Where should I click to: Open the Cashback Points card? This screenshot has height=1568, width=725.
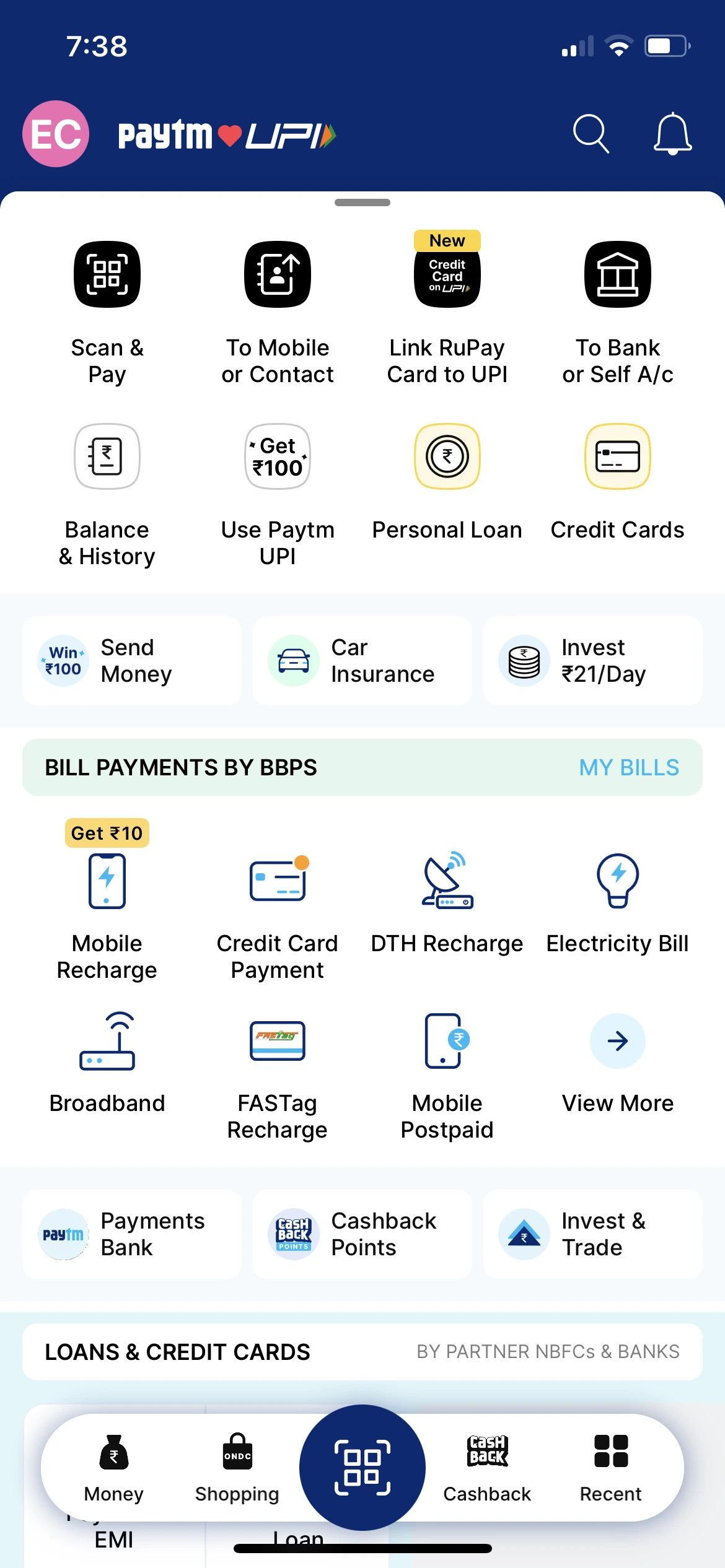pyautogui.click(x=362, y=1234)
